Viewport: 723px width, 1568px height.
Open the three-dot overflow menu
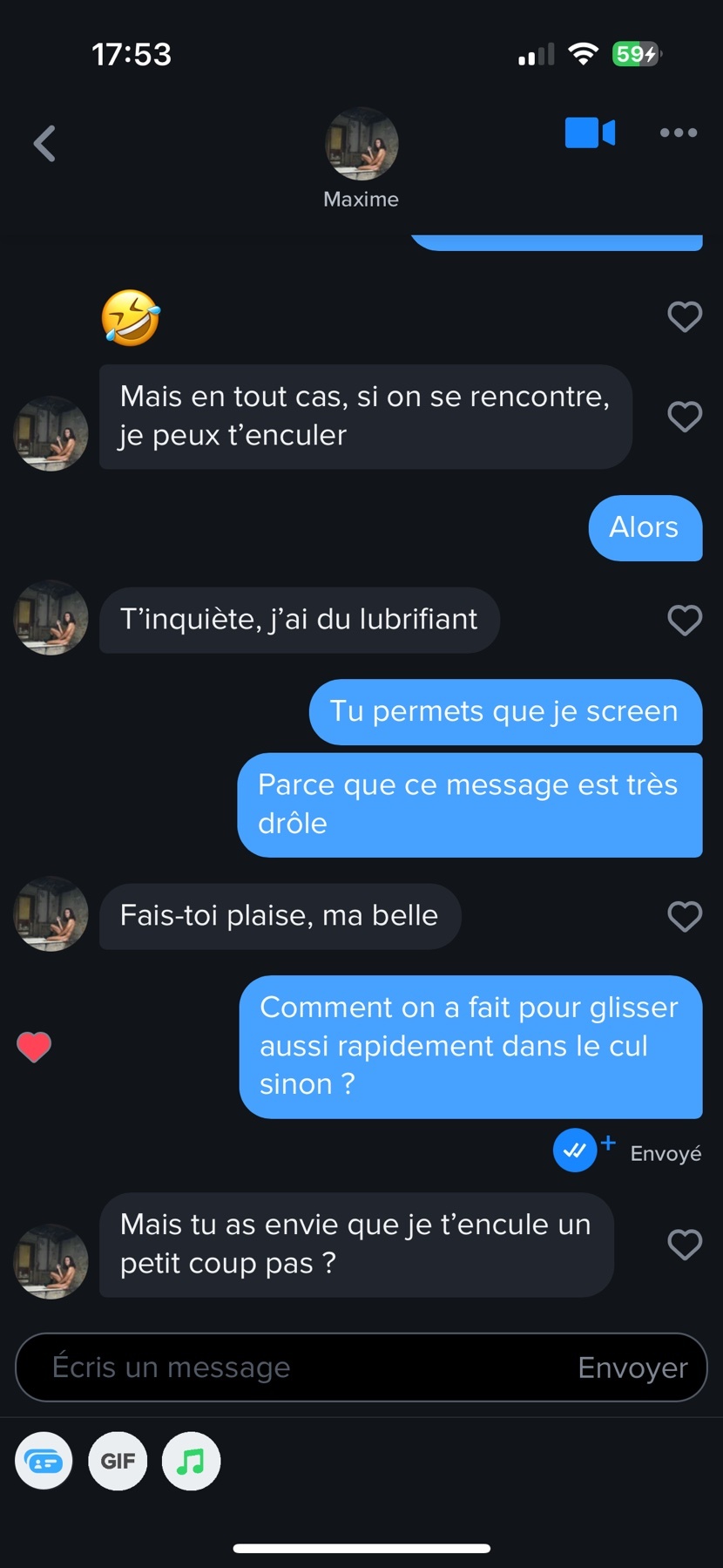(678, 133)
